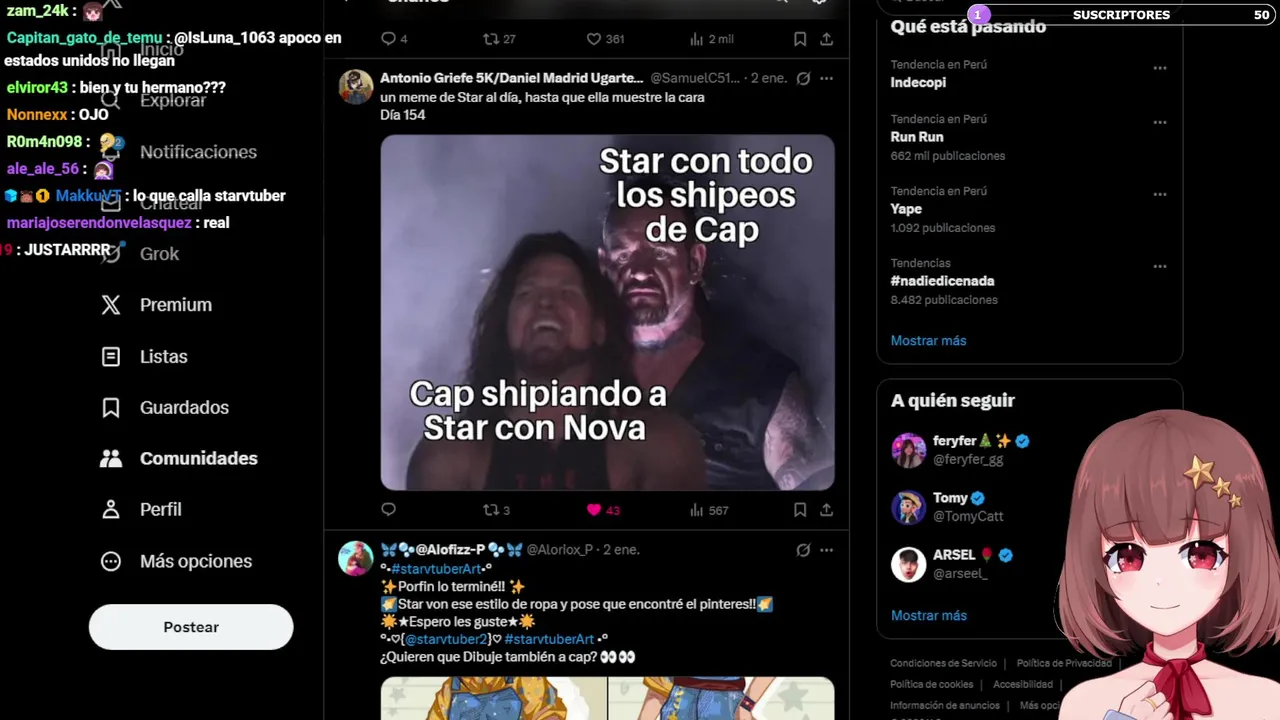Screen dimensions: 1280x720
Task: Tap the Postear button
Action: [191, 627]
